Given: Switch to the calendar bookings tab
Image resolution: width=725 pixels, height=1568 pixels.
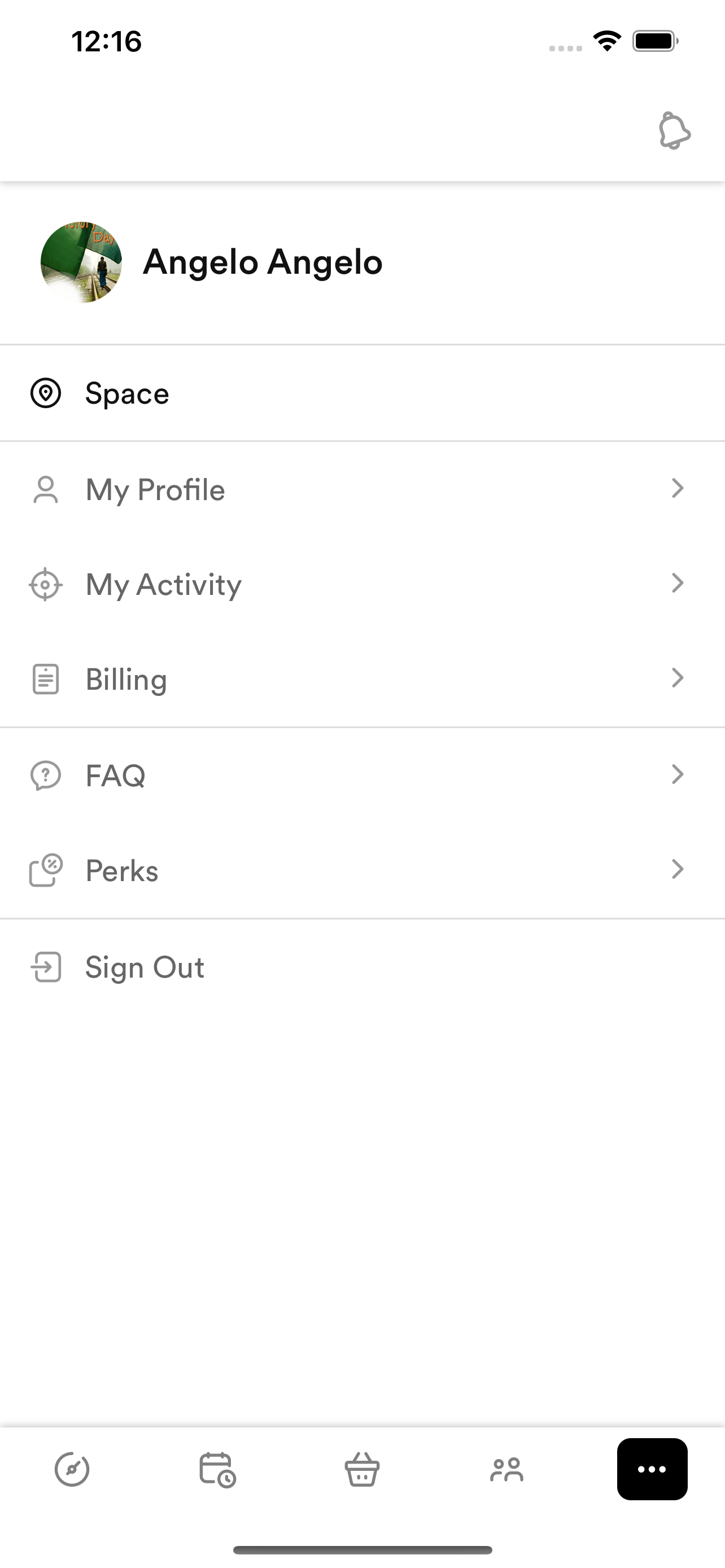Looking at the screenshot, I should tap(217, 1469).
